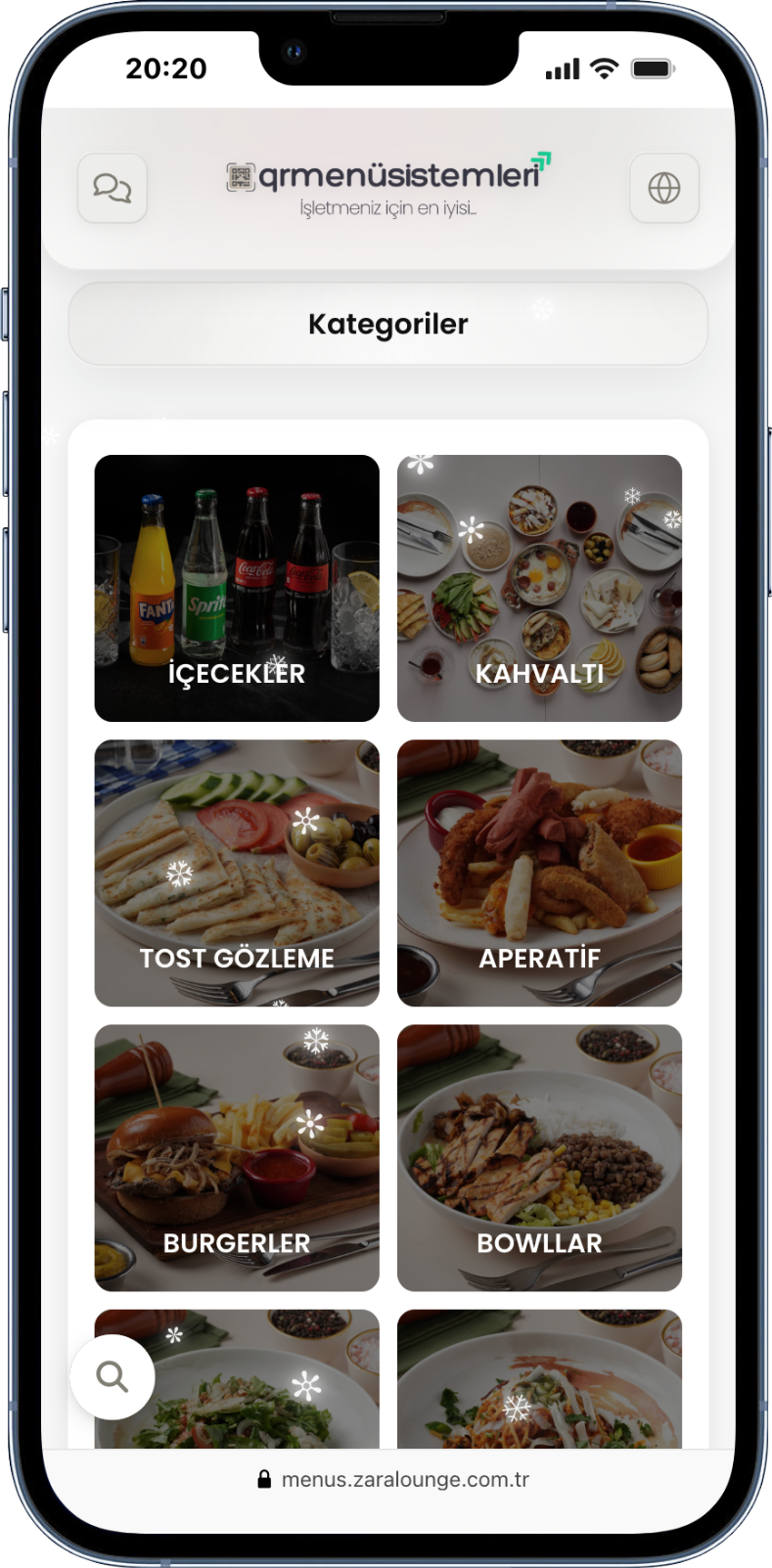This screenshot has height=1568, width=772.
Task: Open the İÇECEKLER category
Action: 237,588
